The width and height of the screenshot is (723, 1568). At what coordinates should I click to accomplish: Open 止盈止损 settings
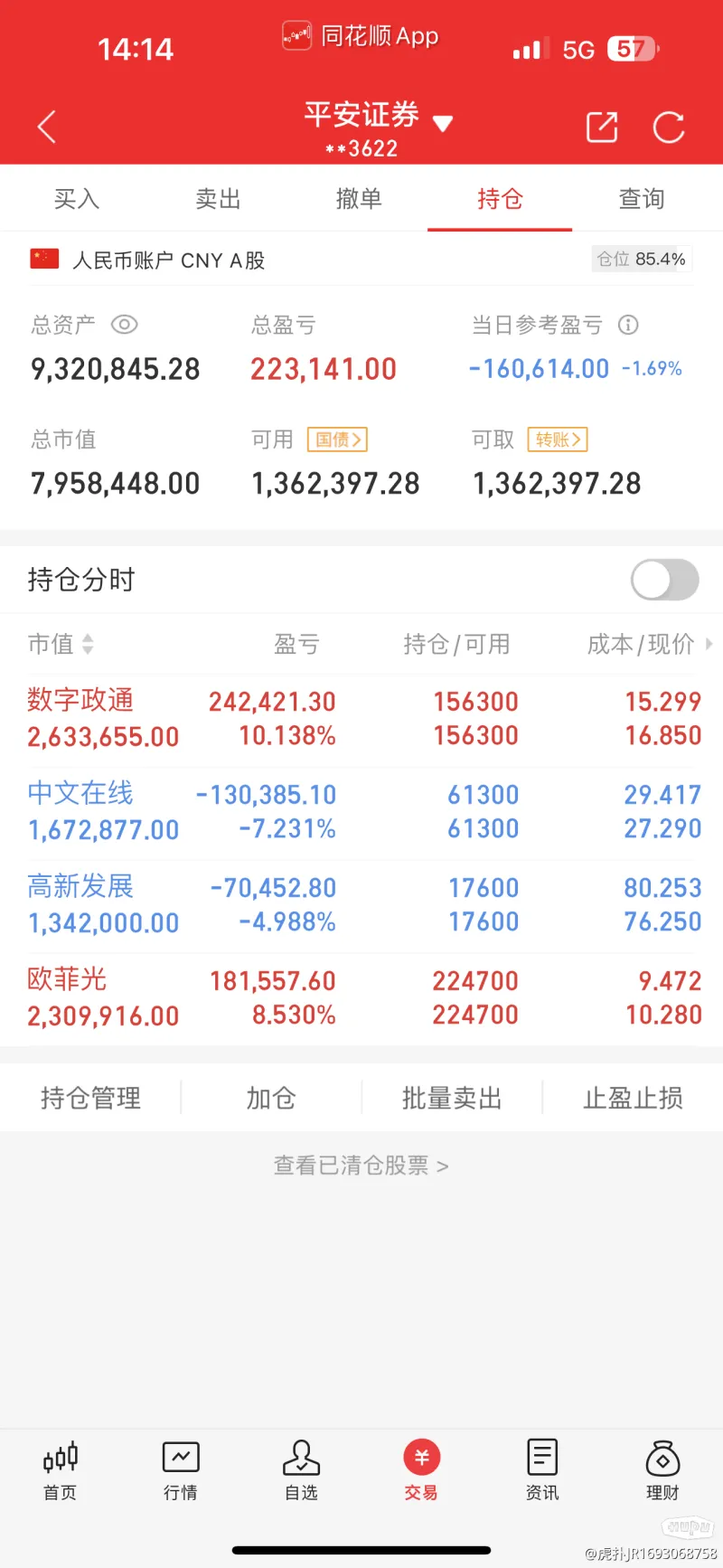pyautogui.click(x=633, y=1098)
